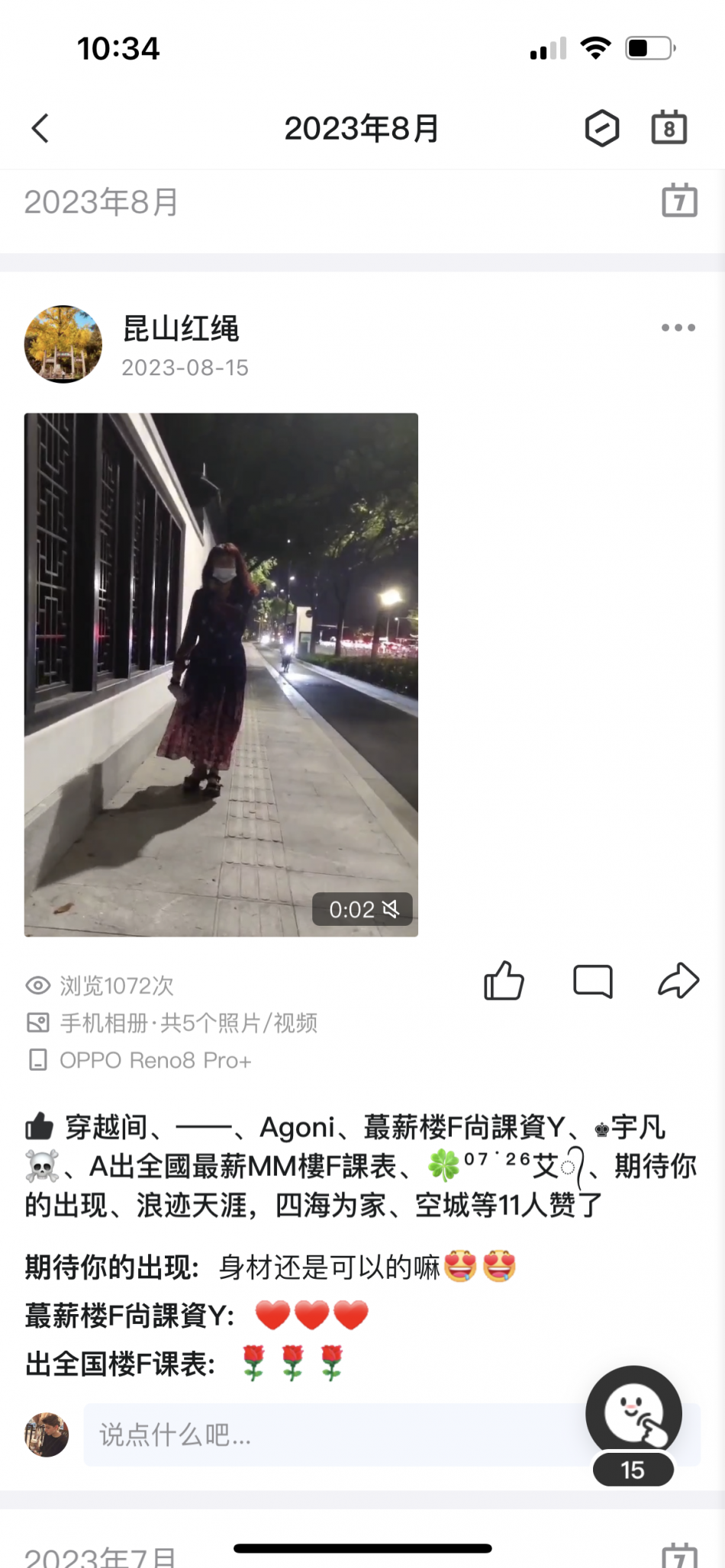Like the post with the thumbs-up icon
Image resolution: width=725 pixels, height=1568 pixels.
click(x=504, y=981)
